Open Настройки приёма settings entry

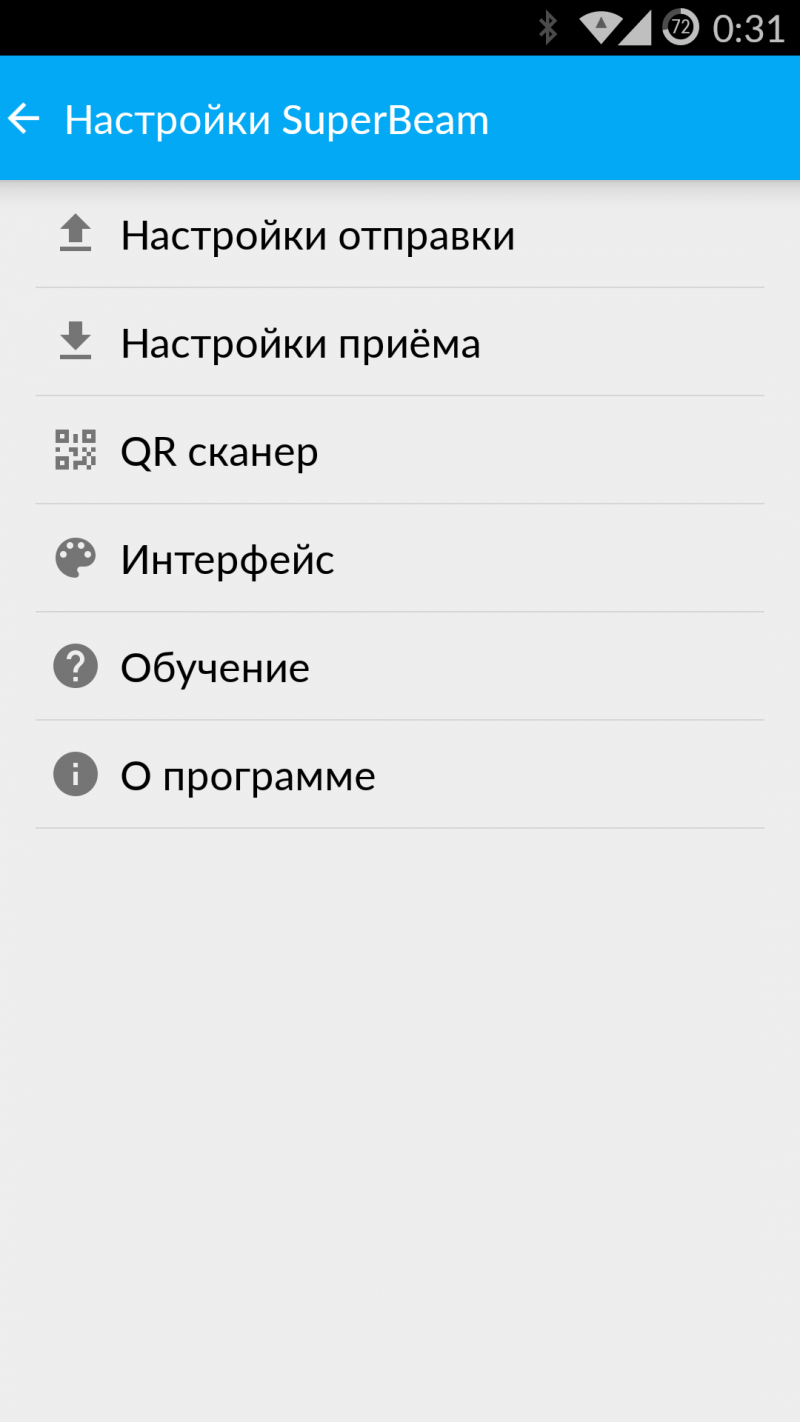click(x=300, y=343)
